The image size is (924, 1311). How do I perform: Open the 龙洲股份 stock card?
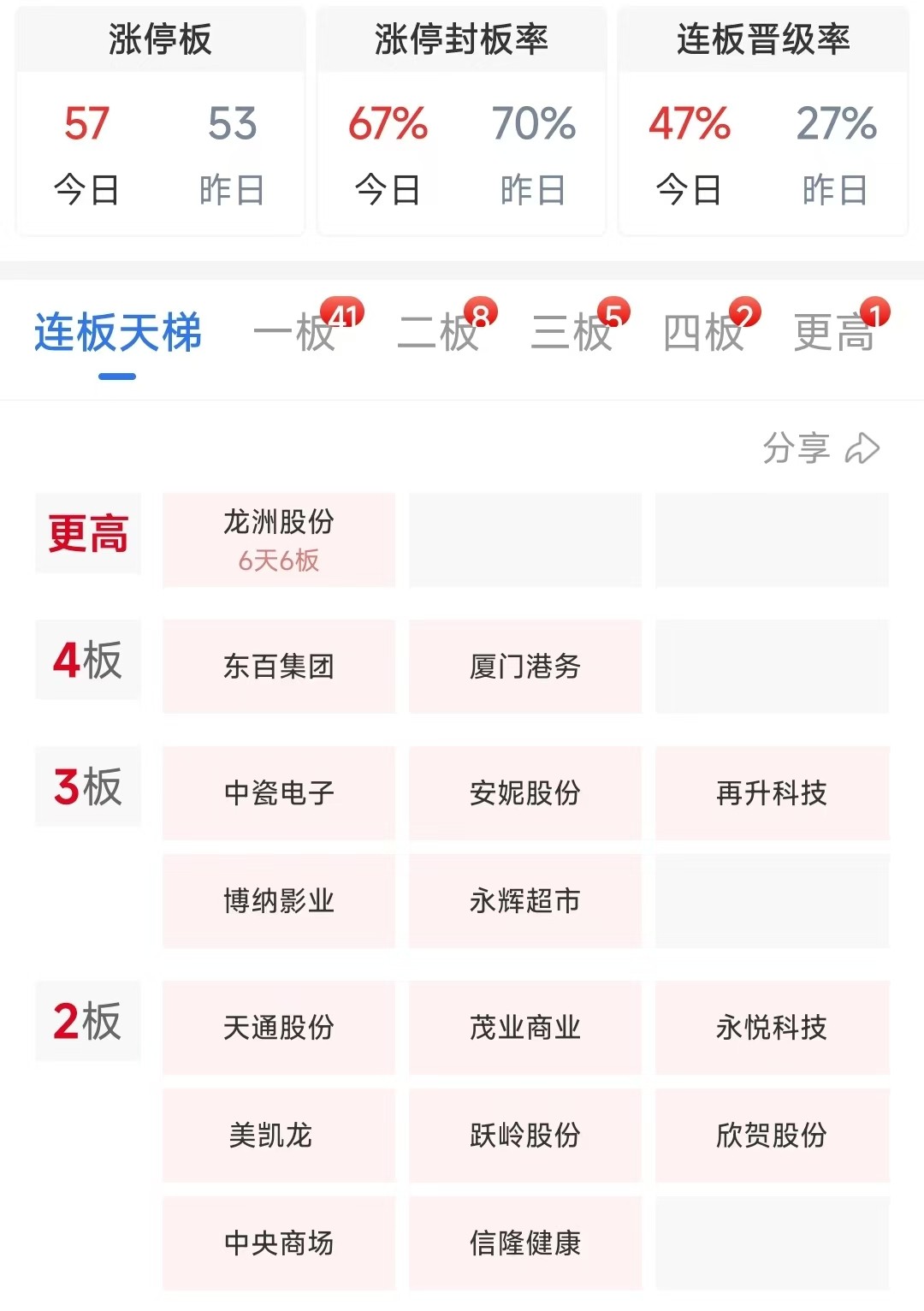tap(279, 540)
